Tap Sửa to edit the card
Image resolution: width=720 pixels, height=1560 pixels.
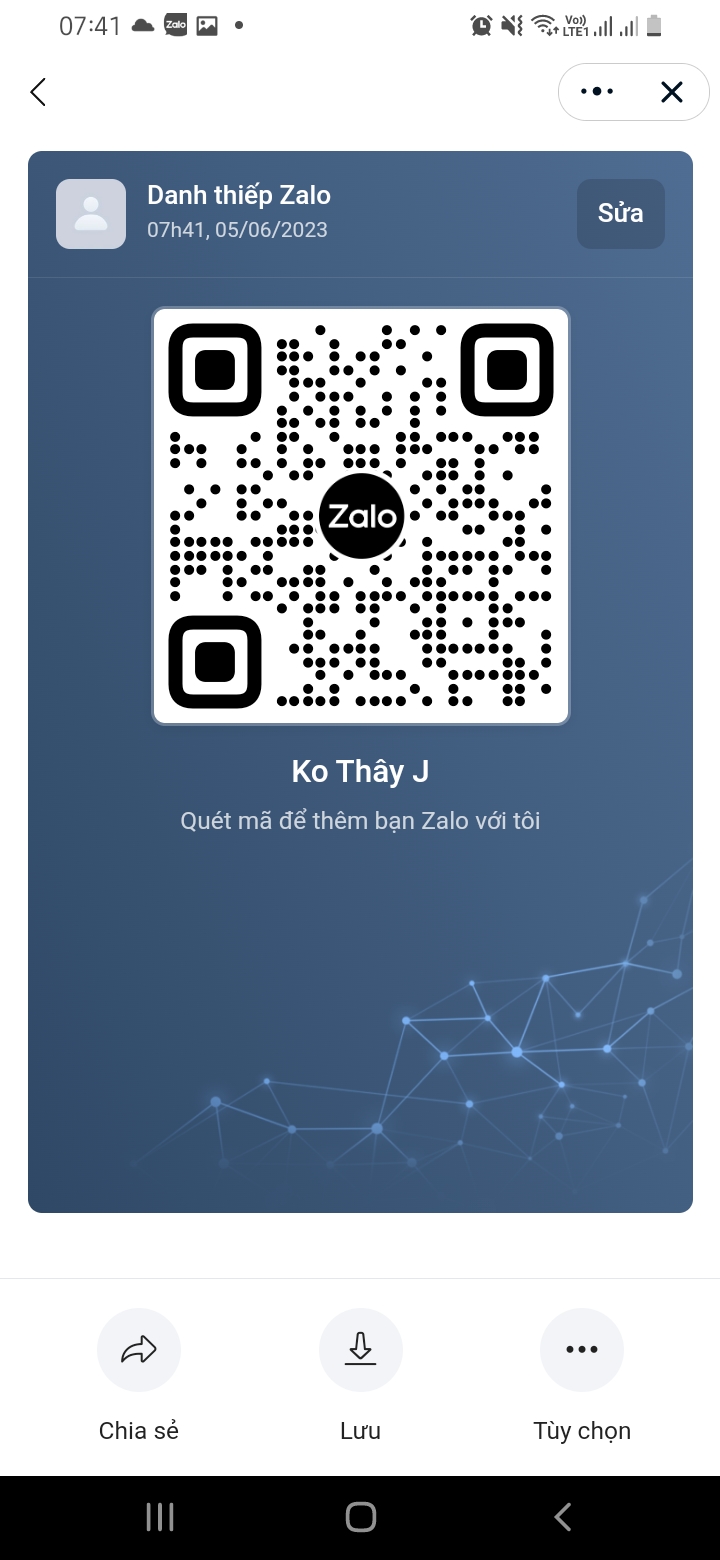[620, 213]
